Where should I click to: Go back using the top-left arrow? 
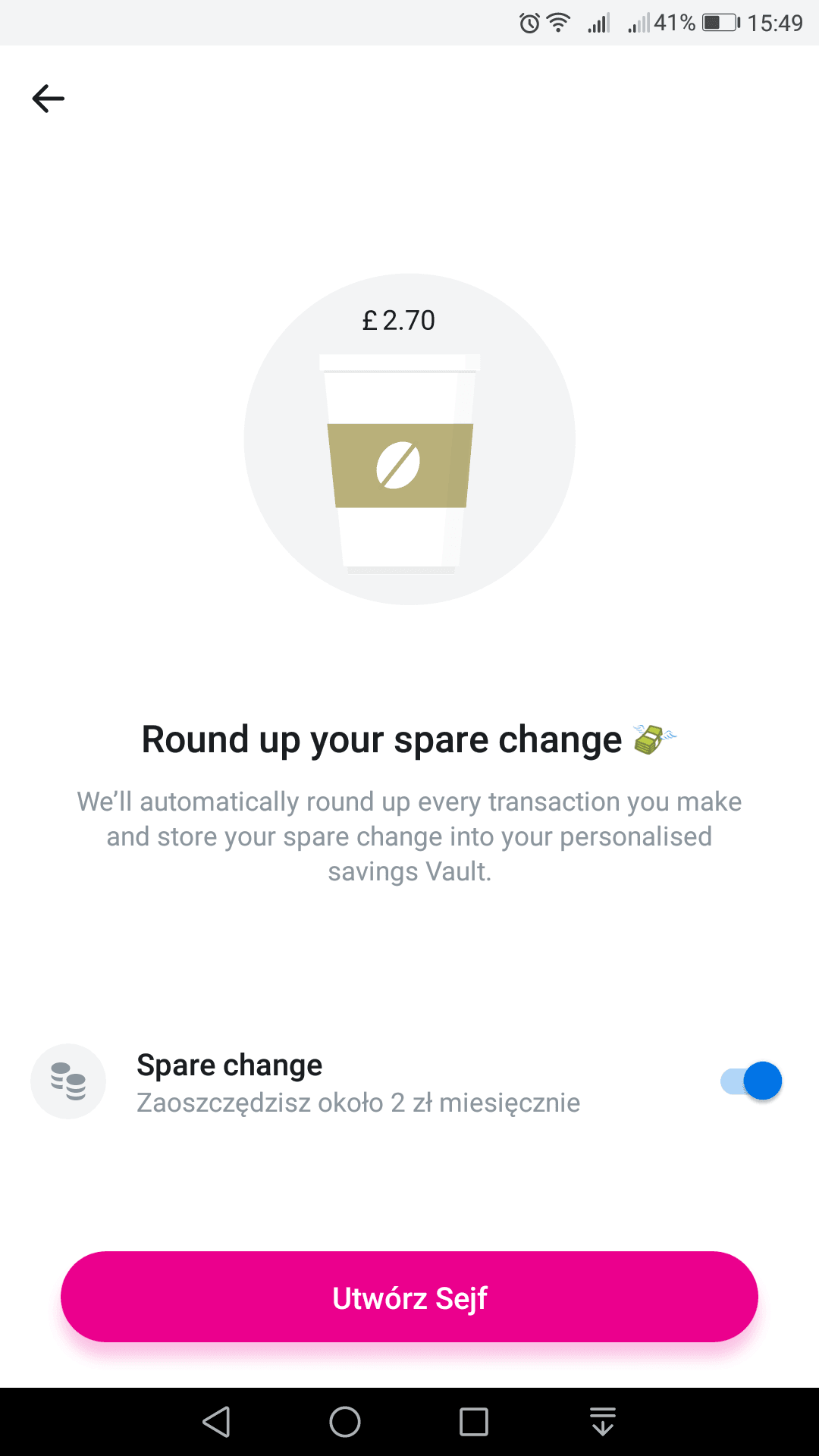click(x=49, y=99)
